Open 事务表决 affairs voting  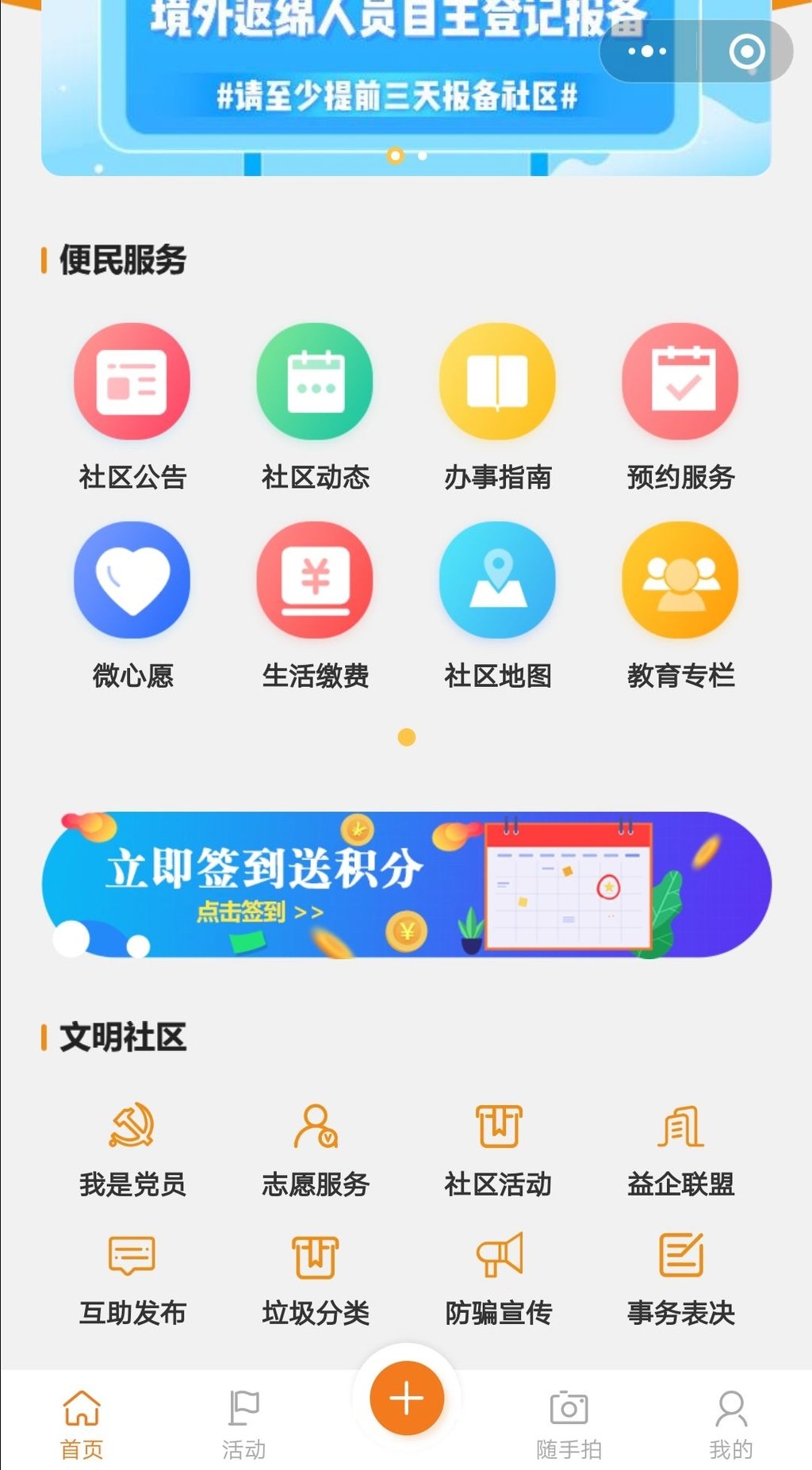click(x=680, y=1277)
